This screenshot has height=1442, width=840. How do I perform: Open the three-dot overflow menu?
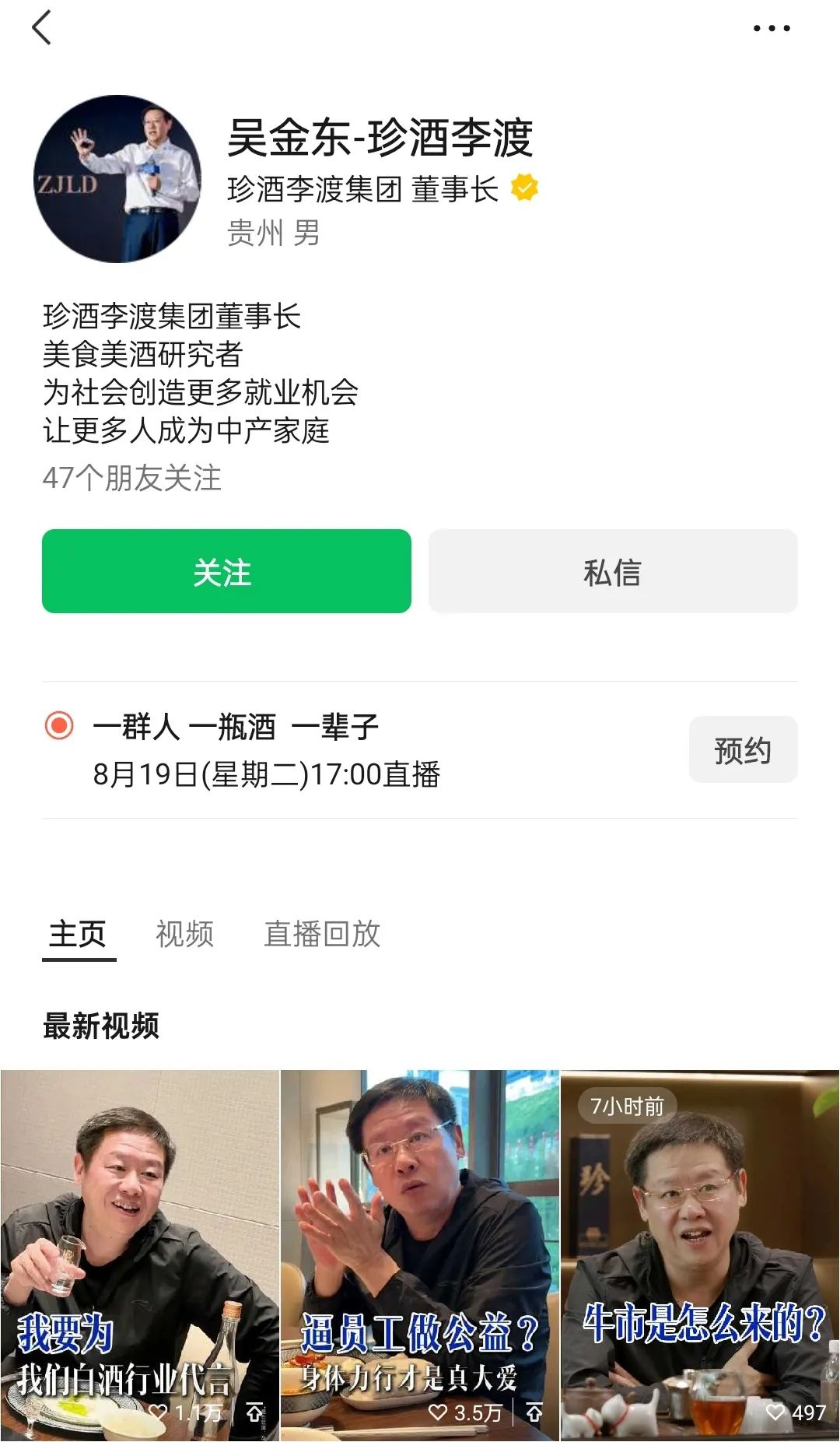(x=771, y=29)
